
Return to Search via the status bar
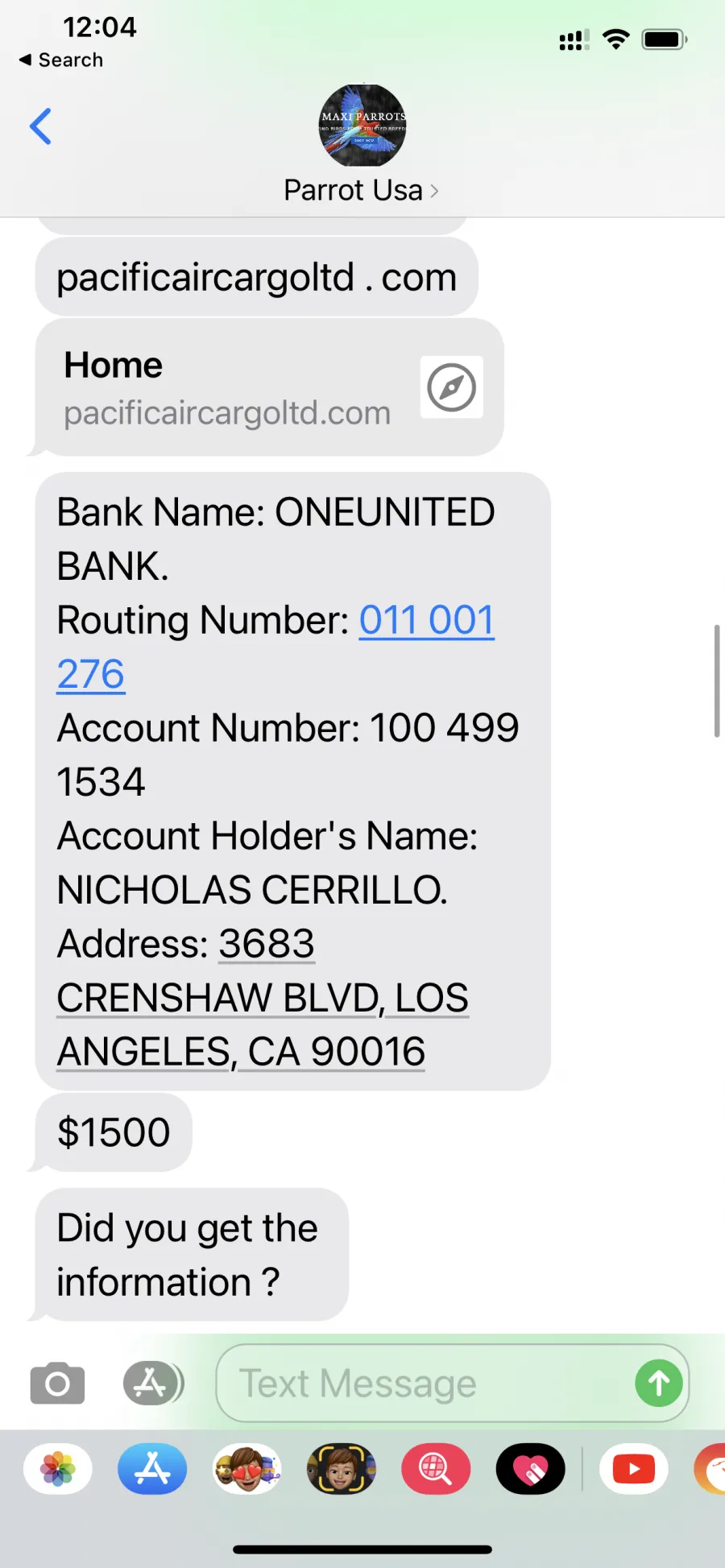[x=61, y=60]
